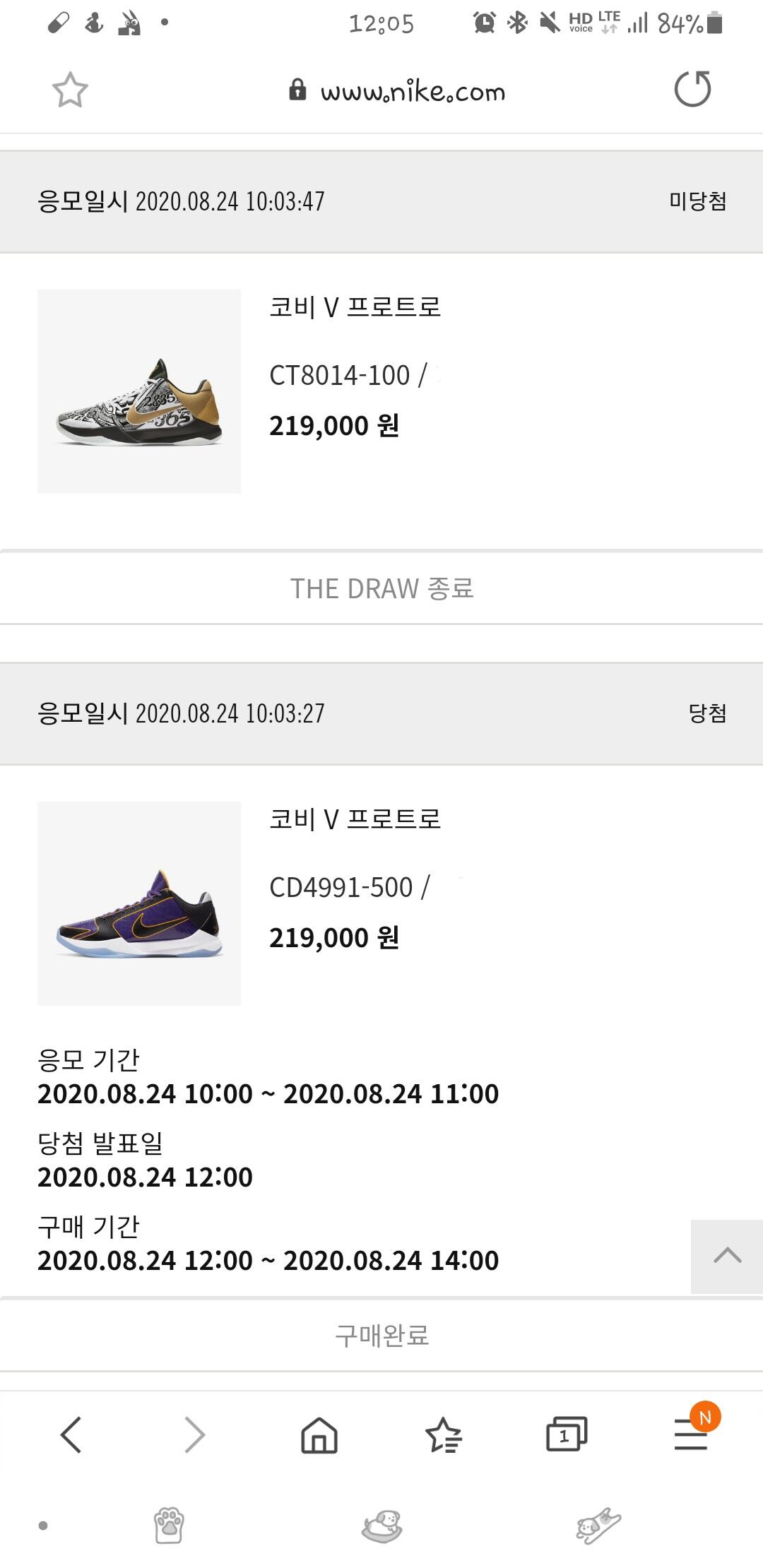The width and height of the screenshot is (763, 1568).
Task: Go back to the previous page
Action: [71, 1435]
